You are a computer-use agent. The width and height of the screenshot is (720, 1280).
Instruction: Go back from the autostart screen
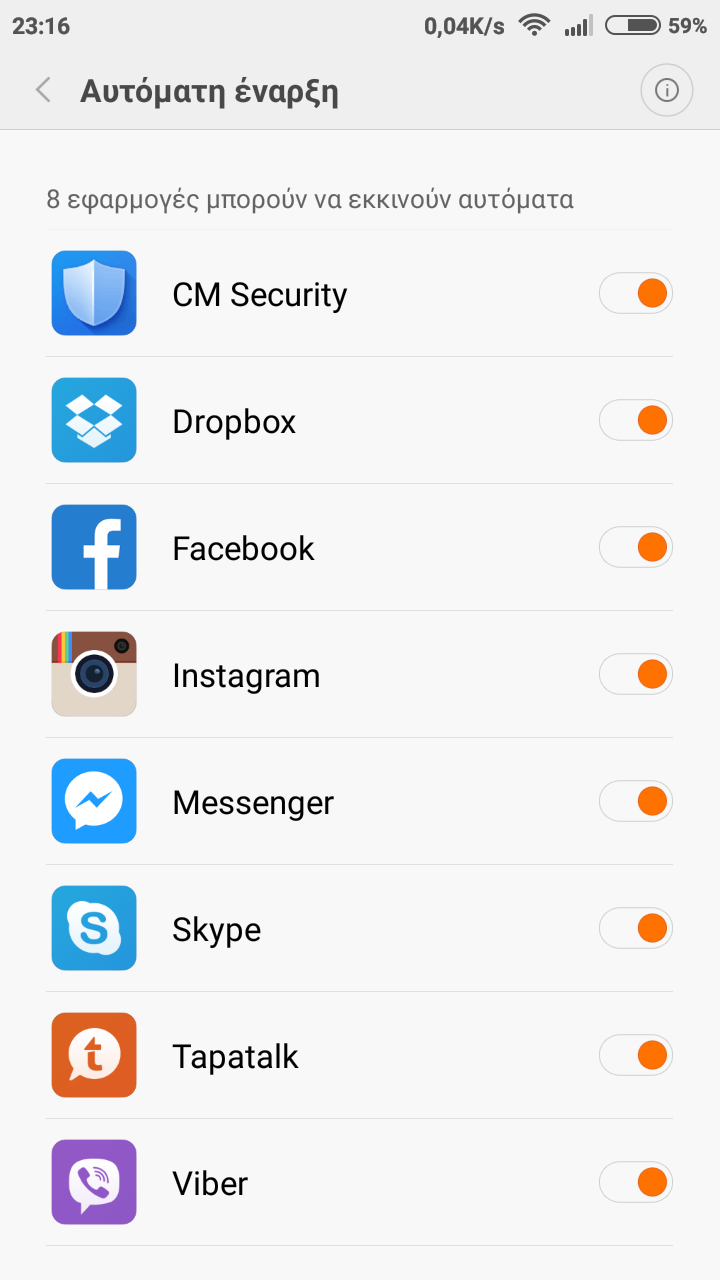coord(43,91)
